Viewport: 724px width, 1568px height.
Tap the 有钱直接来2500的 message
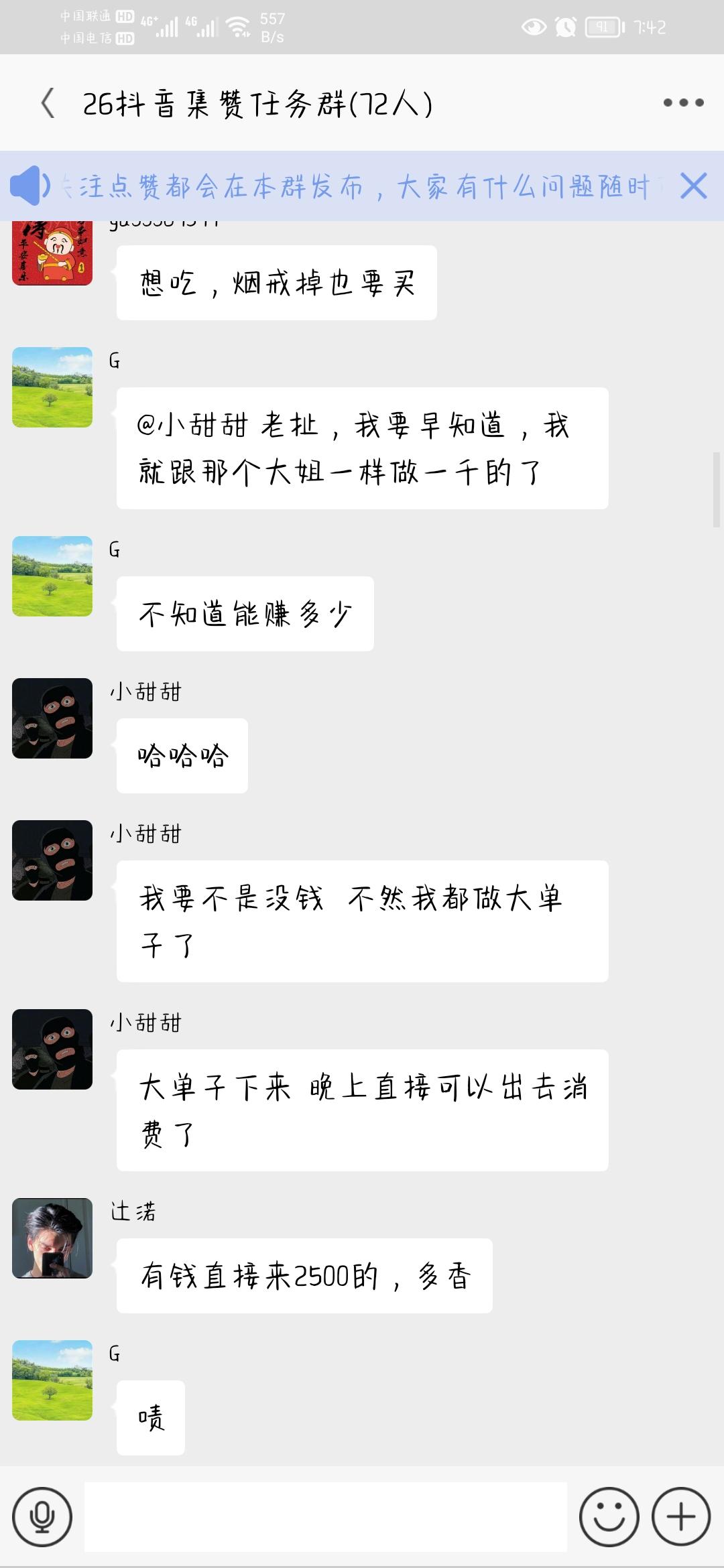tap(305, 1275)
